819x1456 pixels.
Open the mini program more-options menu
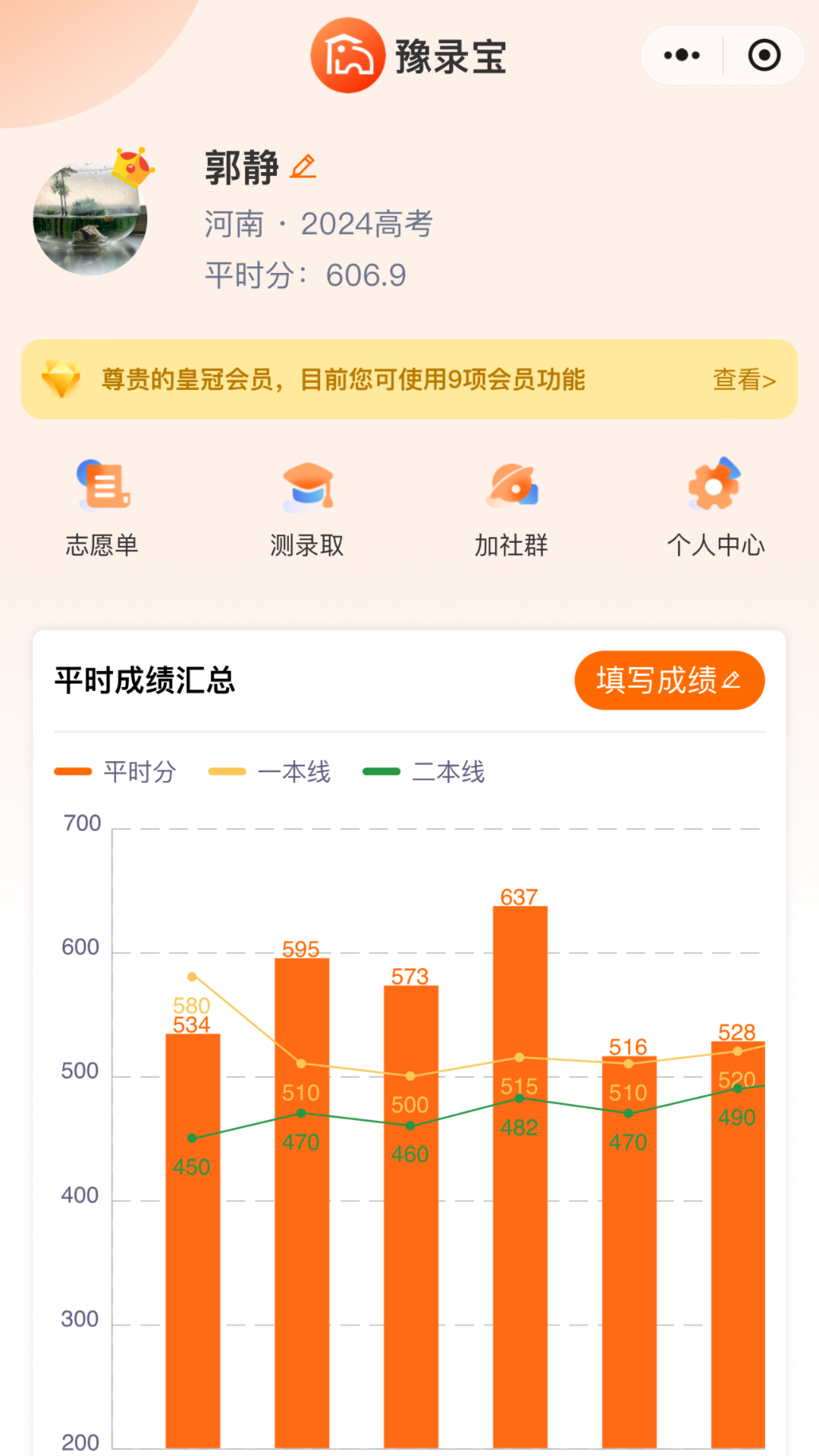coord(682,55)
